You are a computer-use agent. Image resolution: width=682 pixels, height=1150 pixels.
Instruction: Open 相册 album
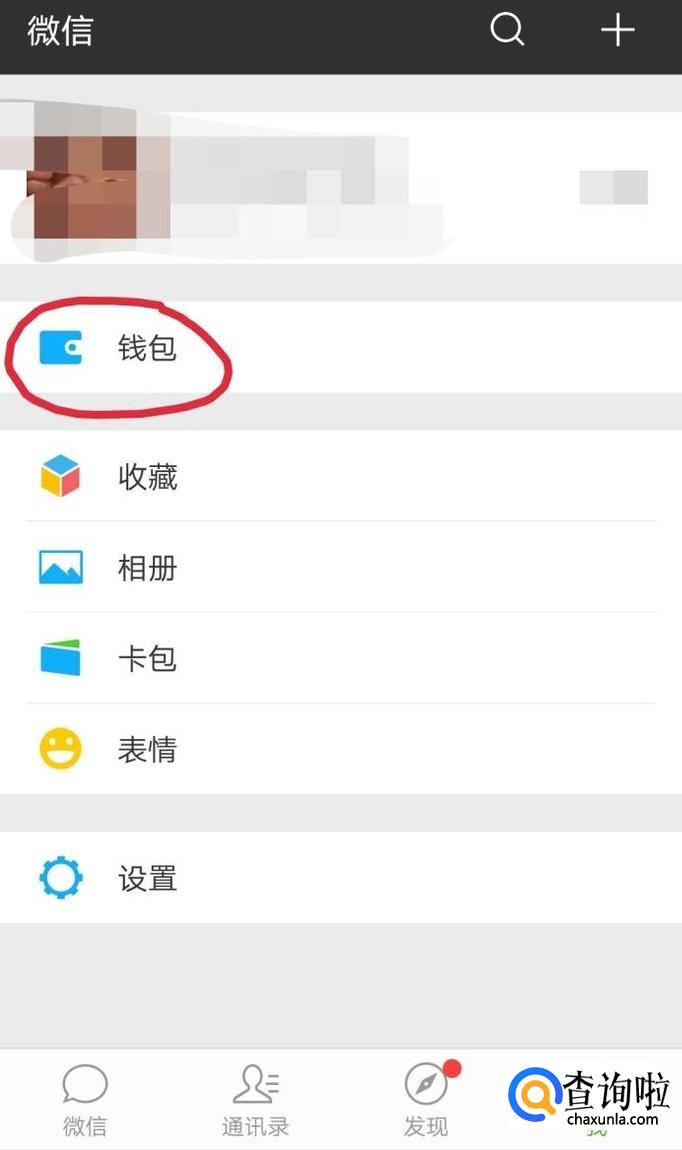point(341,567)
